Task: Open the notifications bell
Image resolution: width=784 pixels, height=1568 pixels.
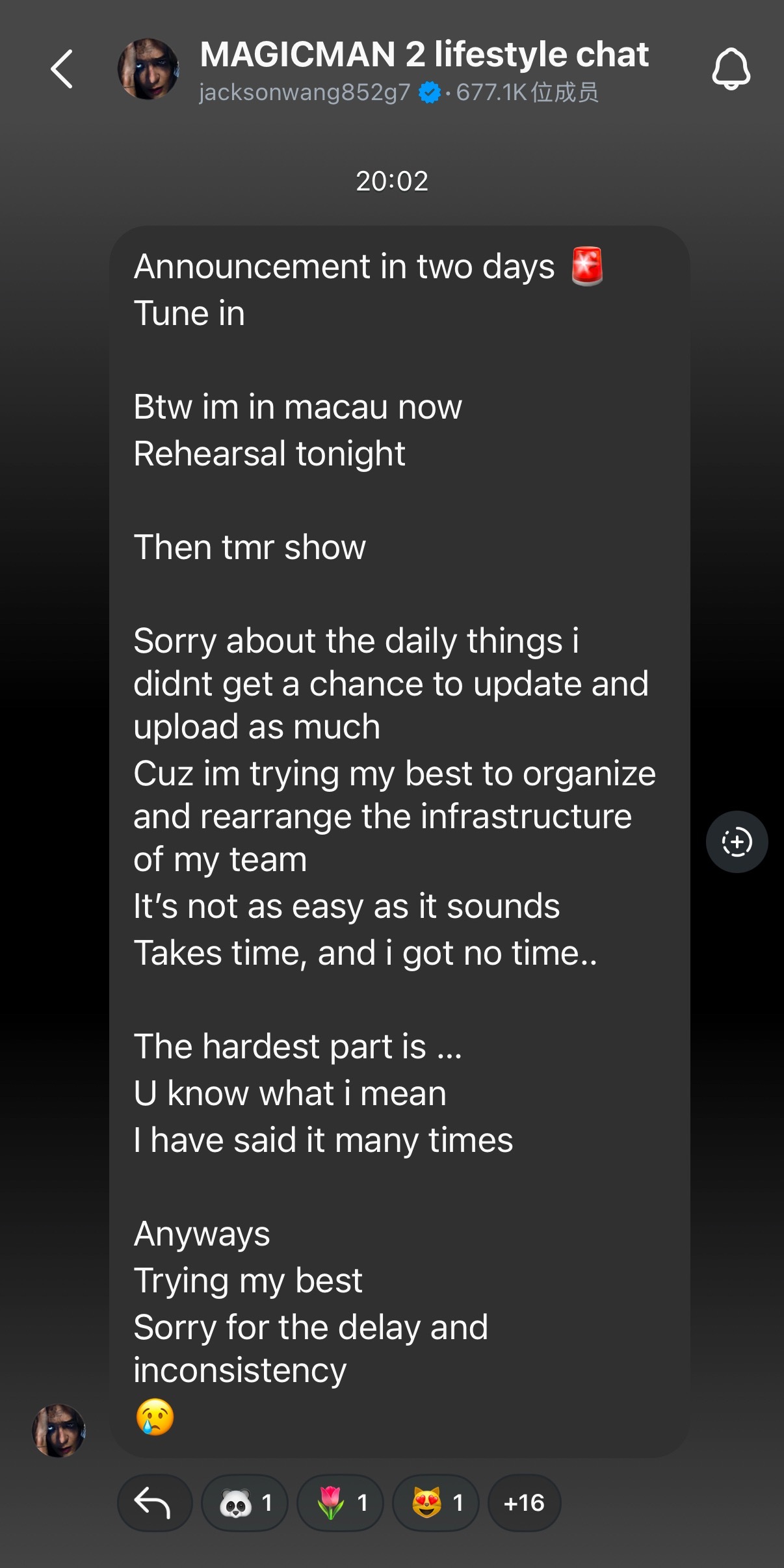Action: (x=731, y=69)
